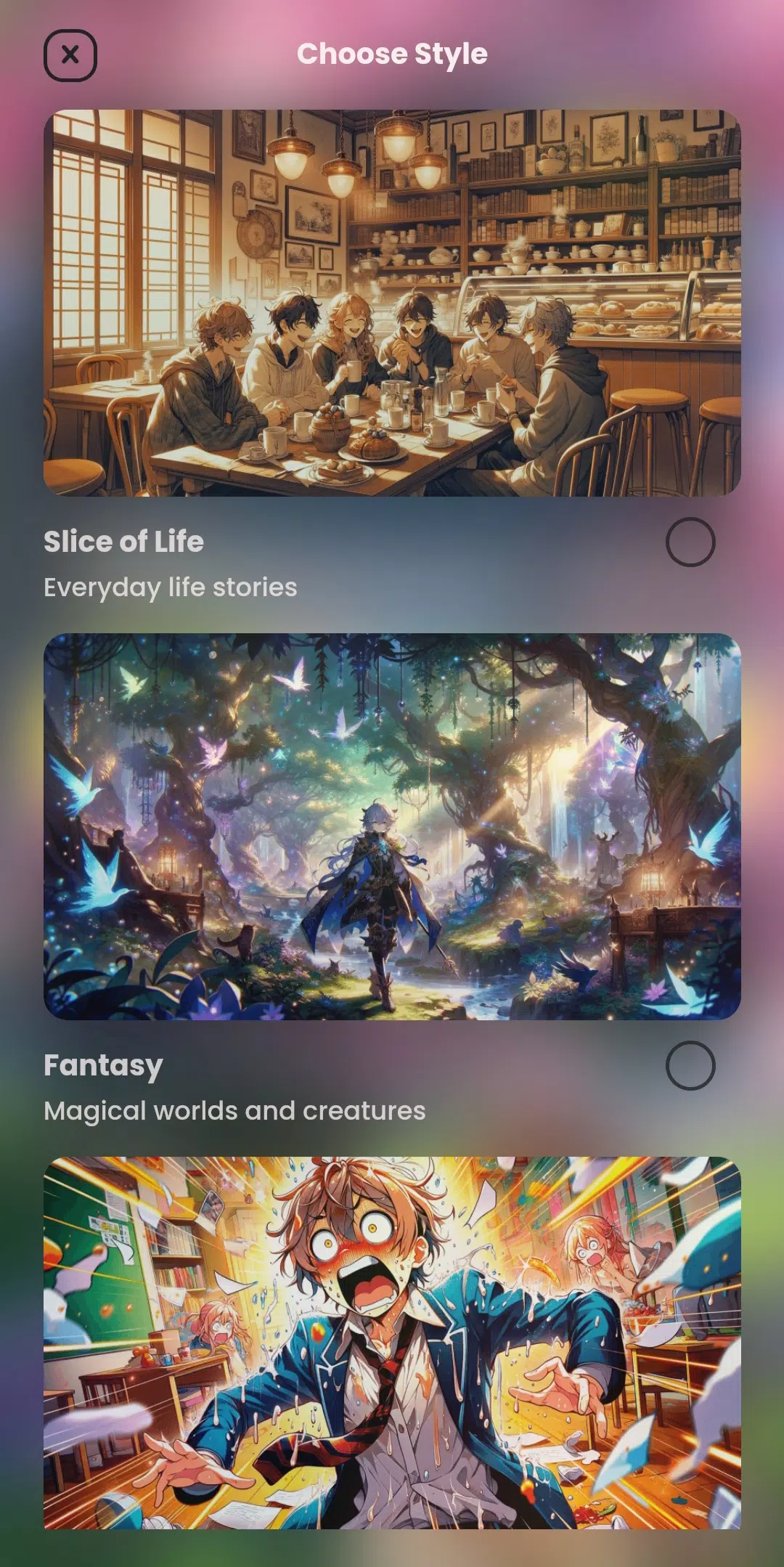Image resolution: width=784 pixels, height=1567 pixels.
Task: Select the Slice of Life radio button
Action: (x=690, y=542)
